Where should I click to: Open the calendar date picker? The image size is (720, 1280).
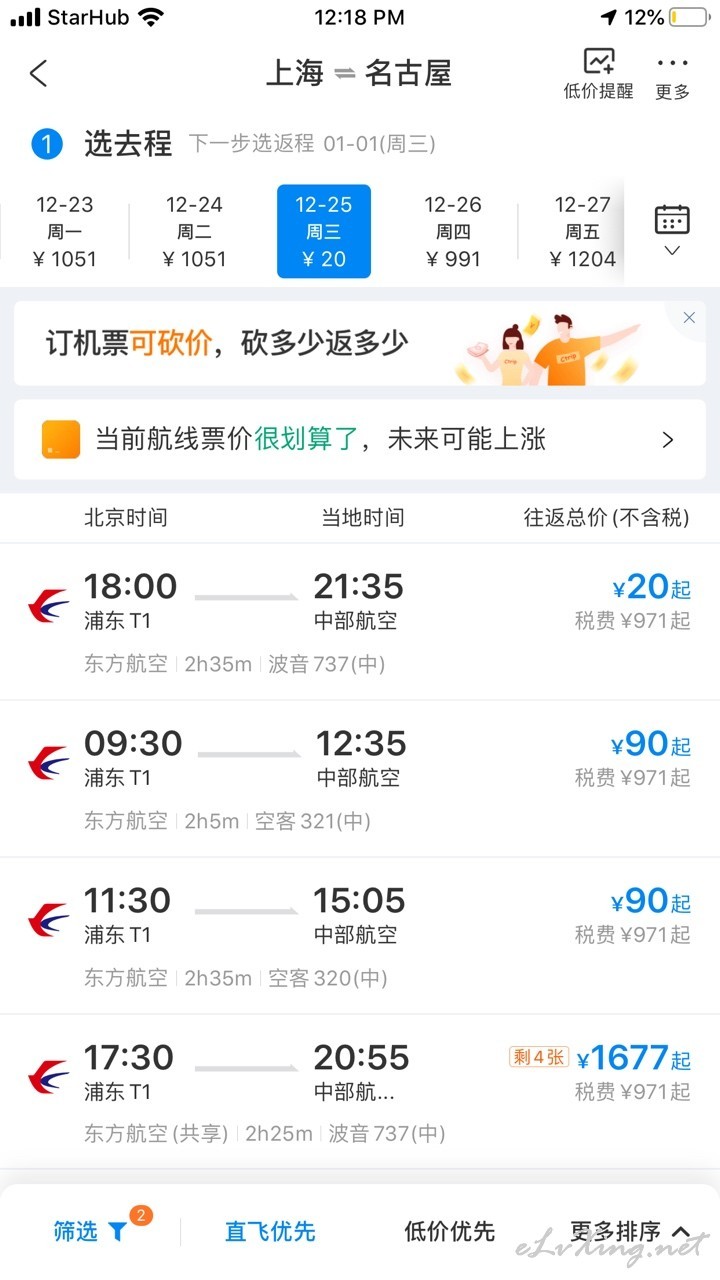(672, 230)
